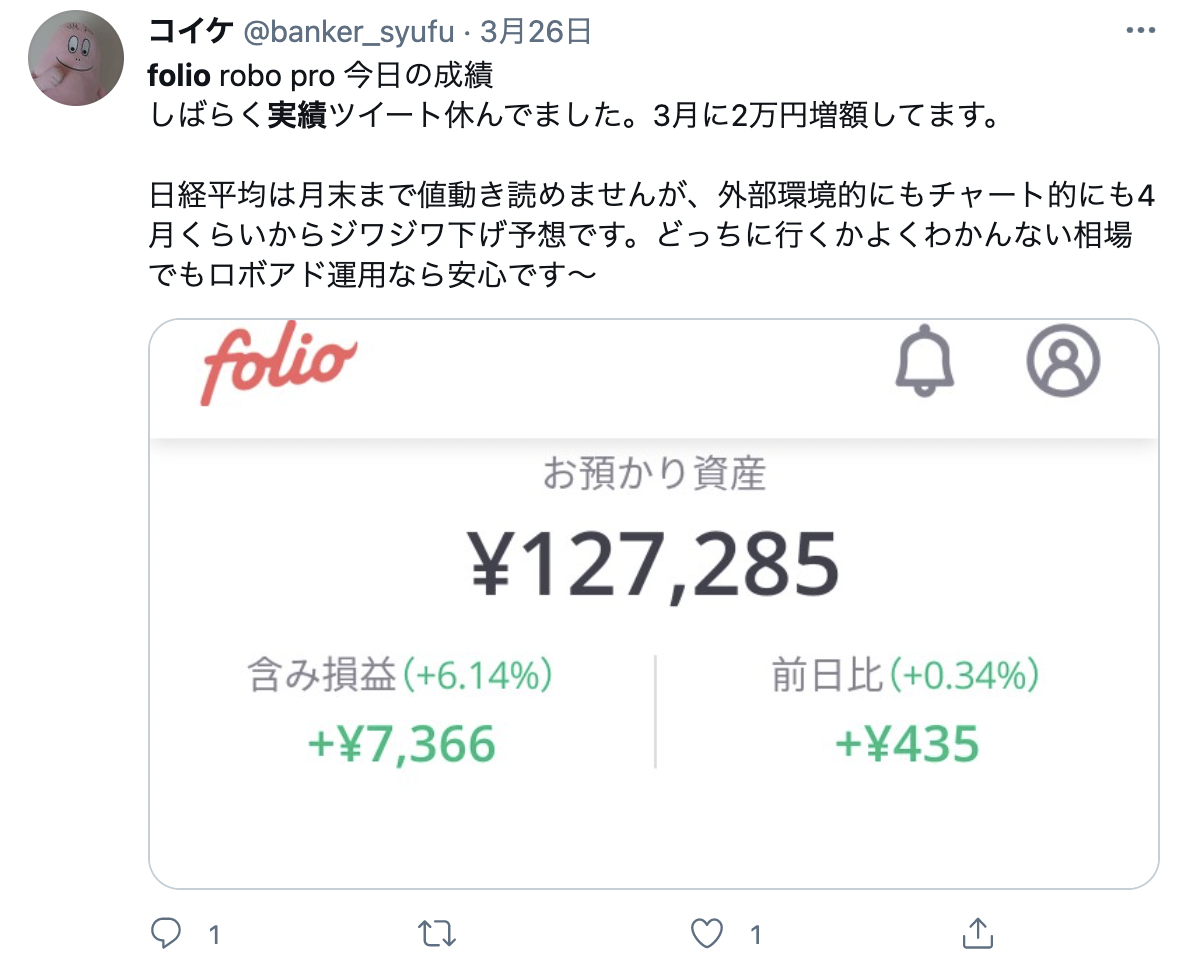Open the tweet's 3月26日 timestamp

[535, 32]
